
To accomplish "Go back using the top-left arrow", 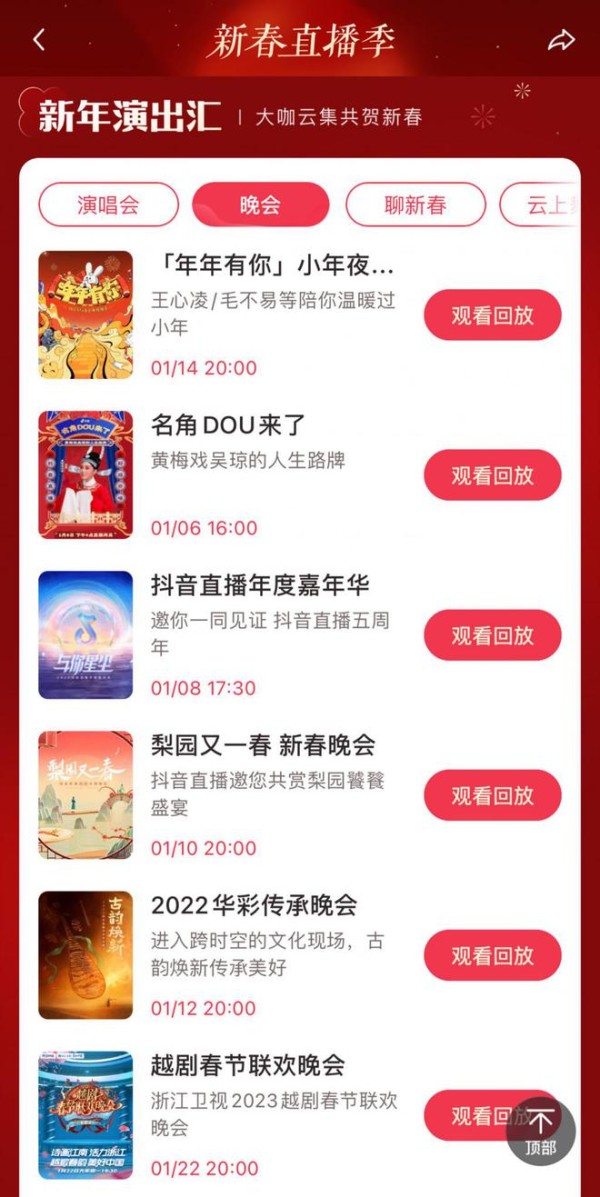I will pos(39,40).
